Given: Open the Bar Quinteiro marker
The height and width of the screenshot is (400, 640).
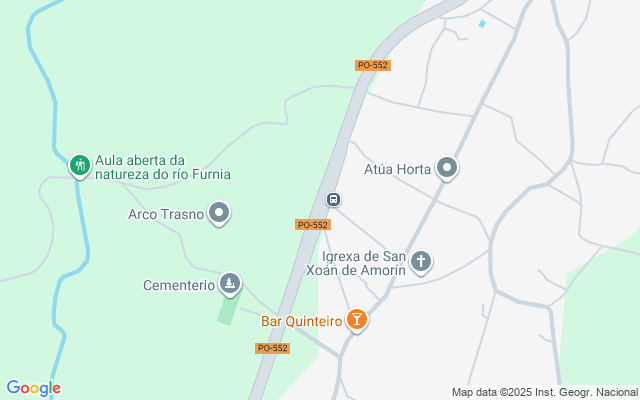Looking at the screenshot, I should pyautogui.click(x=356, y=320).
